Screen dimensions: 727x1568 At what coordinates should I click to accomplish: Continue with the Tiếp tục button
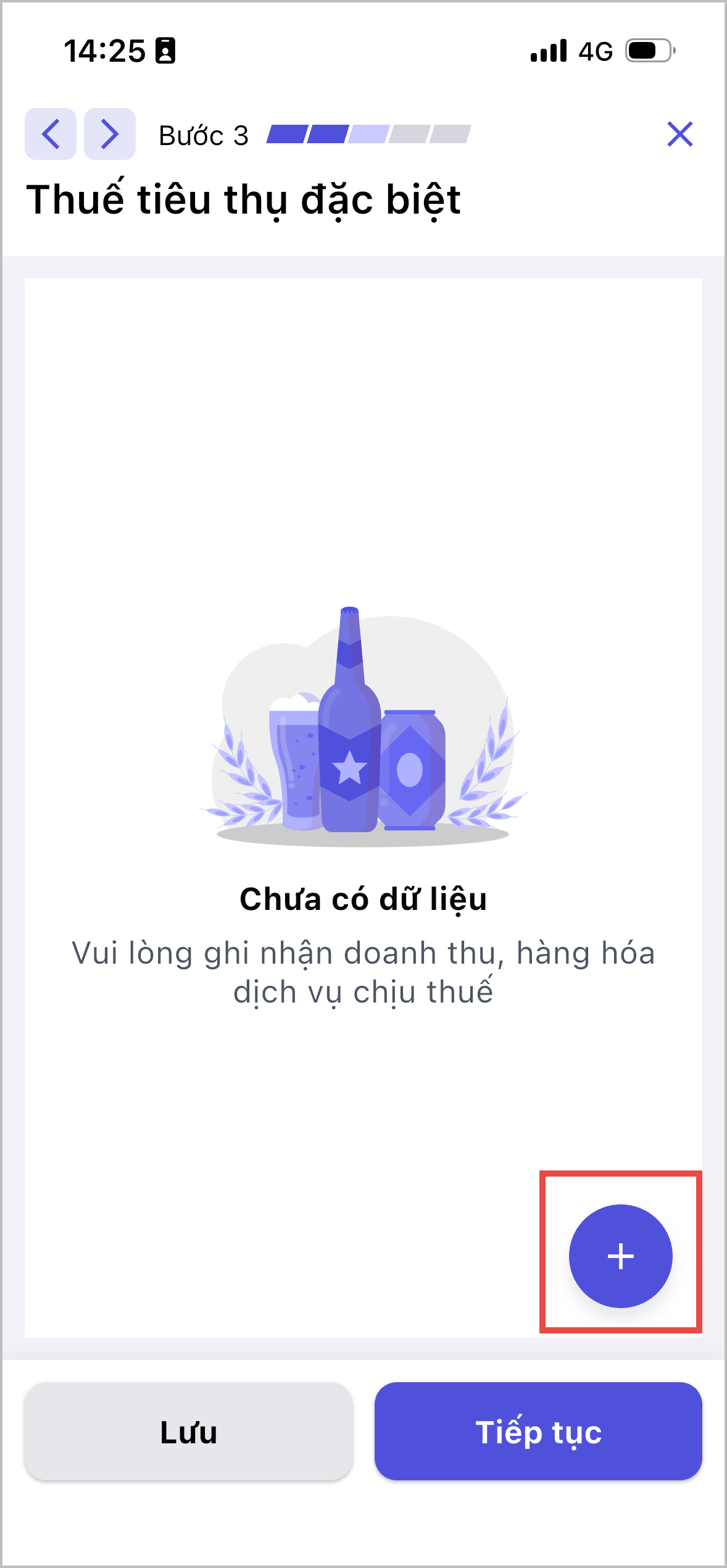[x=538, y=1431]
